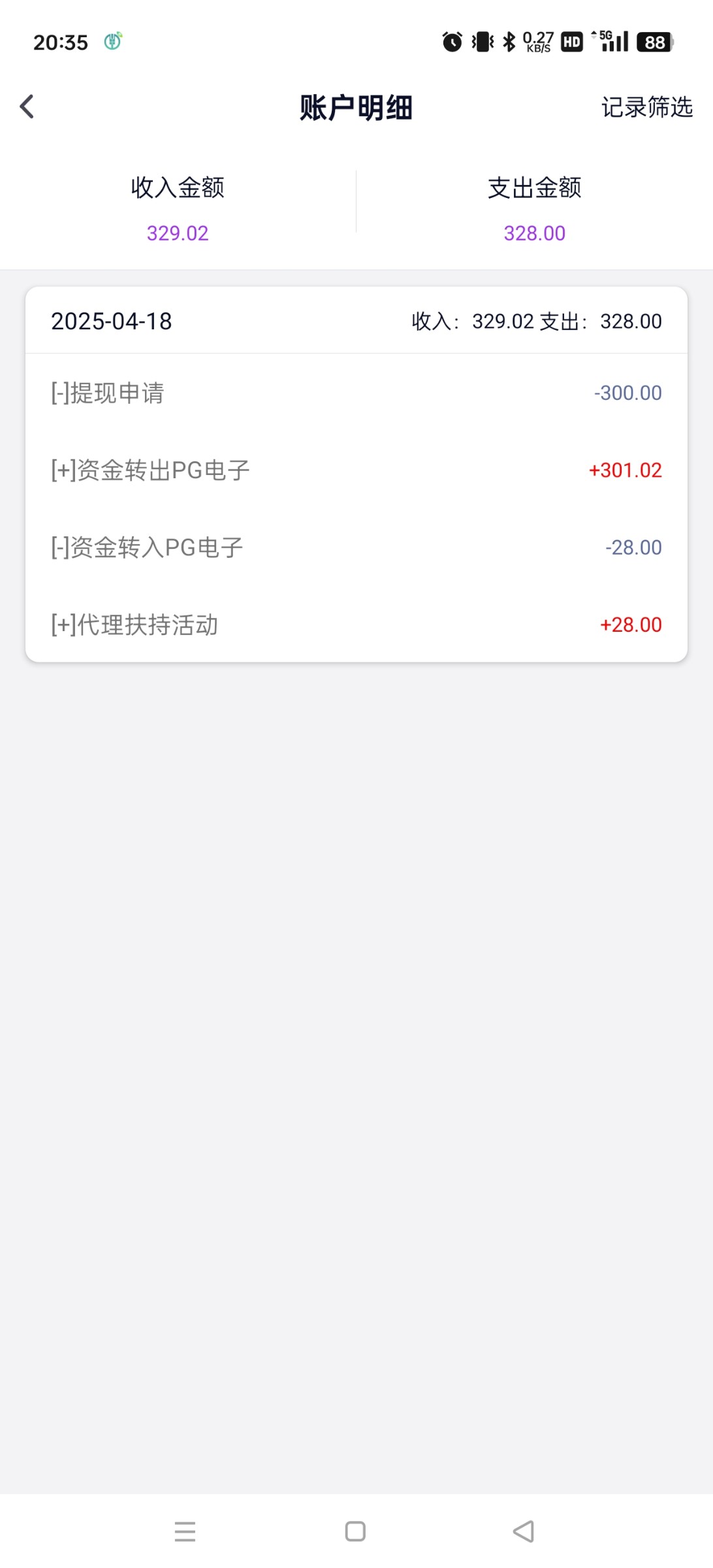Open the 资金转入PG电子 -28.00 record
Viewport: 713px width, 1568px height.
pyautogui.click(x=356, y=547)
